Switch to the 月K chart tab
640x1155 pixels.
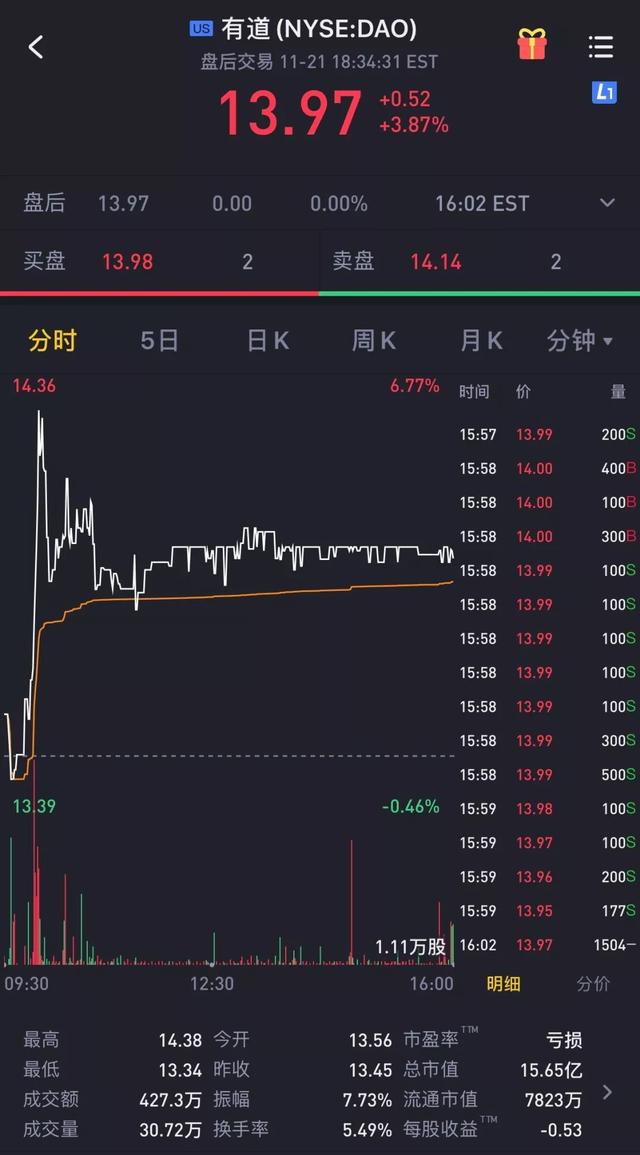[481, 341]
